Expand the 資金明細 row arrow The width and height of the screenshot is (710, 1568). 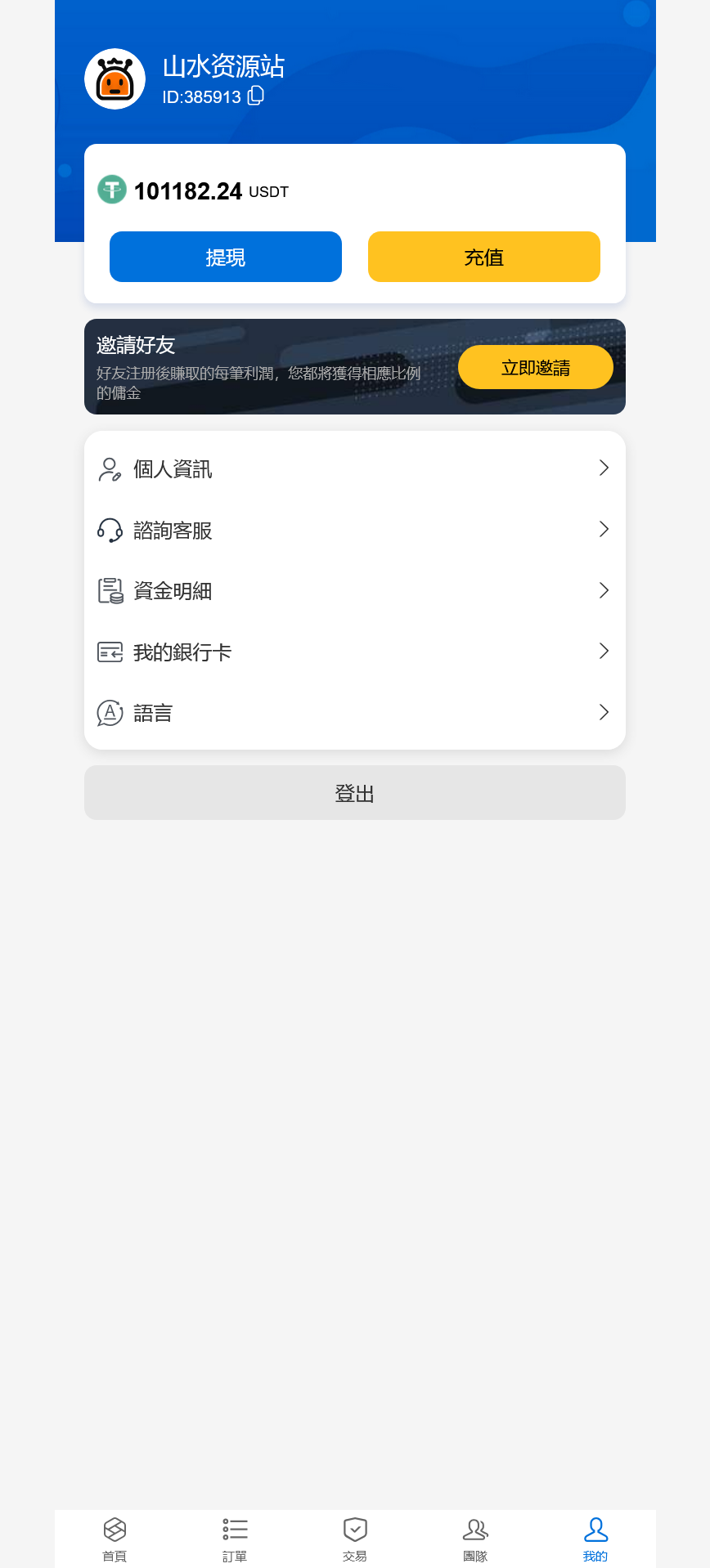pos(604,590)
